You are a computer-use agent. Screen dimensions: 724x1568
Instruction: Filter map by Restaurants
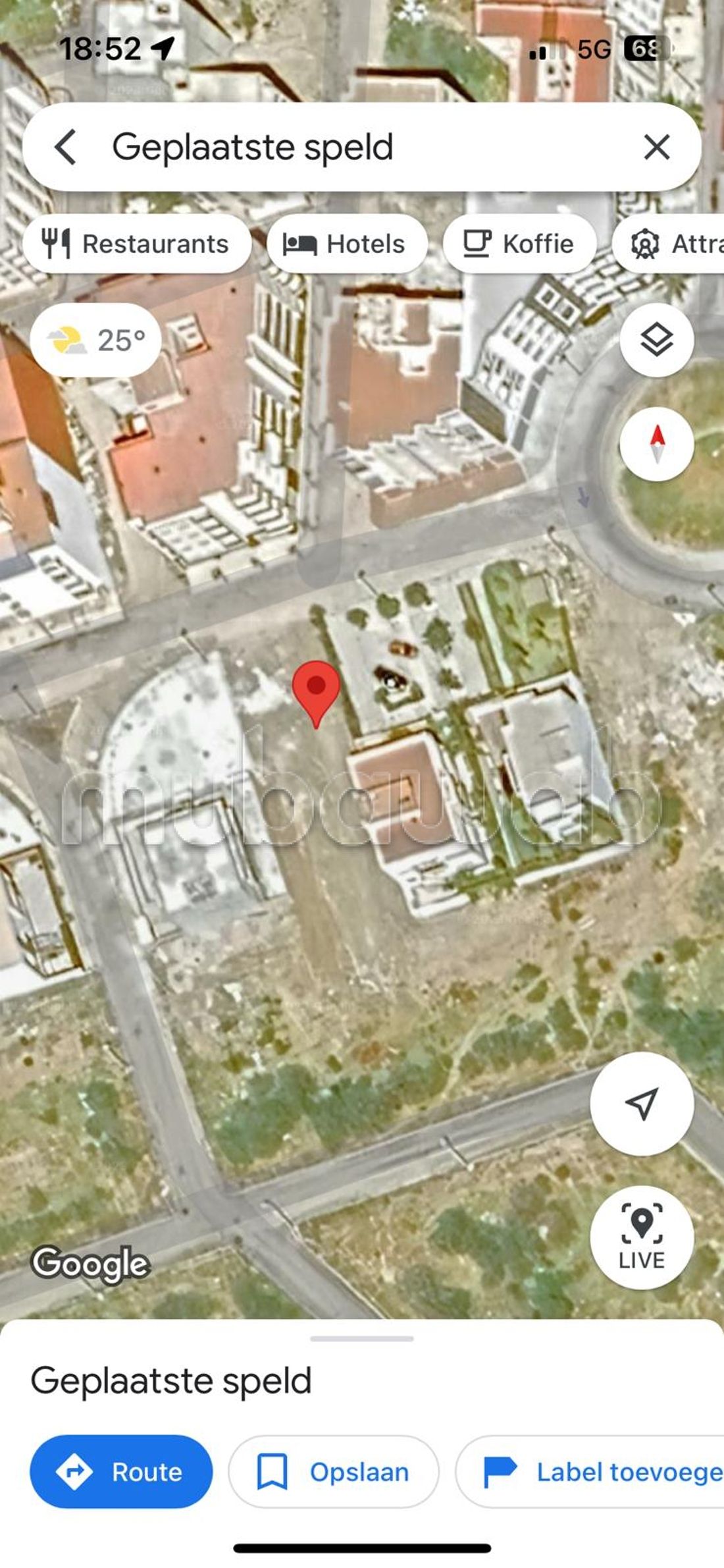(137, 244)
